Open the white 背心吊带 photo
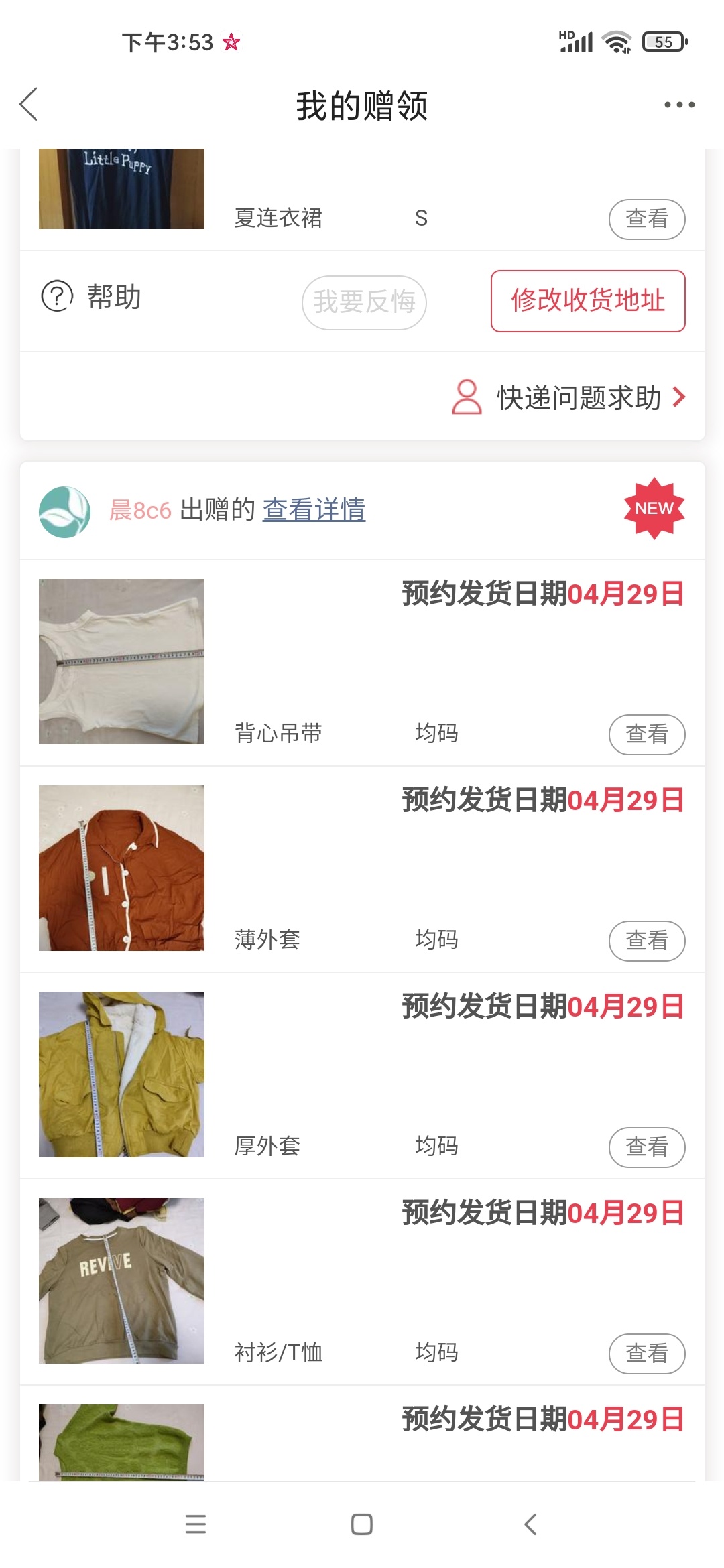The height and width of the screenshot is (1568, 724). coord(121,661)
